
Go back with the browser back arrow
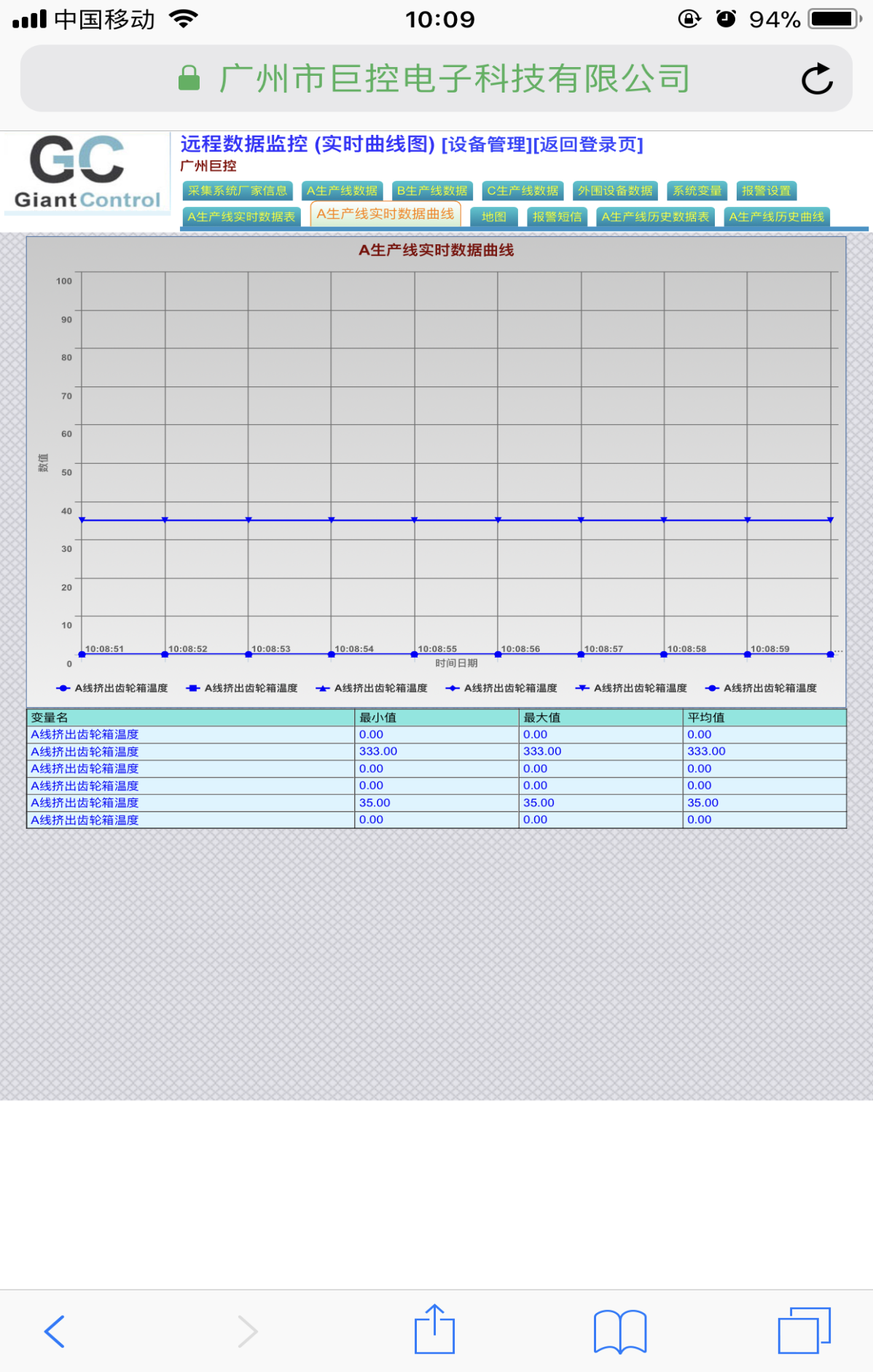tap(55, 1331)
